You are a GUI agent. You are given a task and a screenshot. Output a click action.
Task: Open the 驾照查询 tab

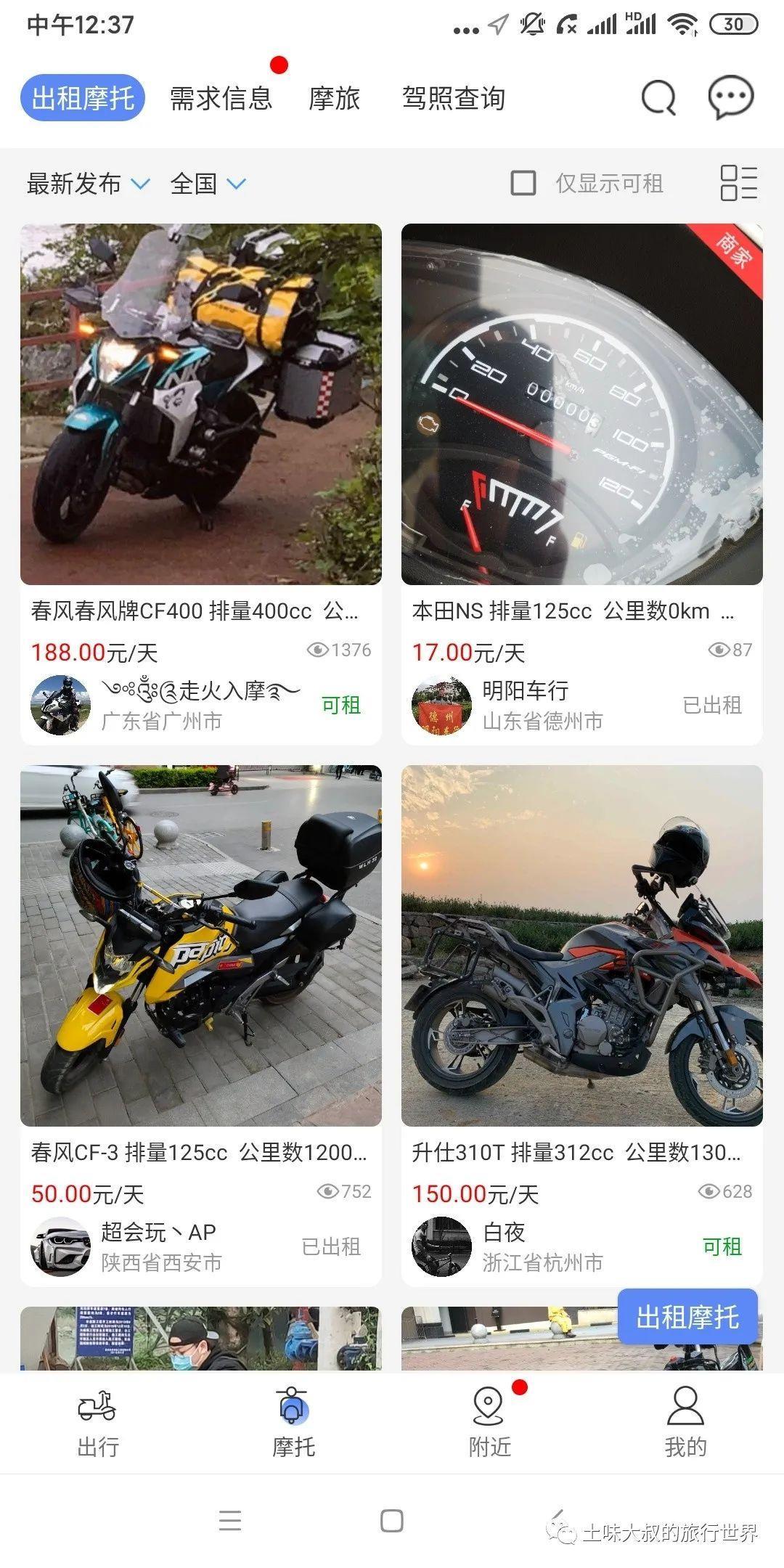(x=453, y=98)
